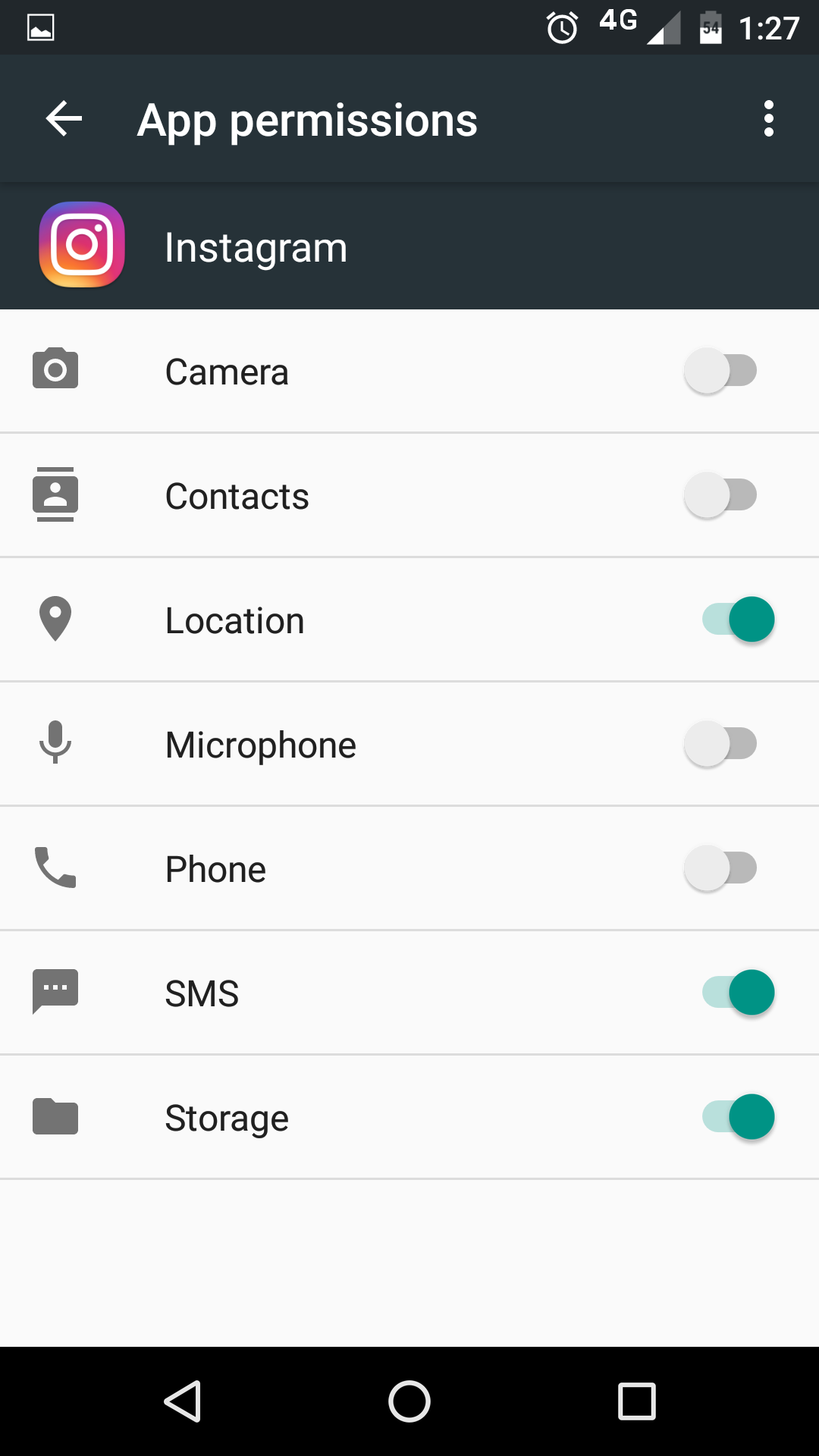Disable the Location permission
Viewport: 819px width, 1456px height.
(738, 620)
